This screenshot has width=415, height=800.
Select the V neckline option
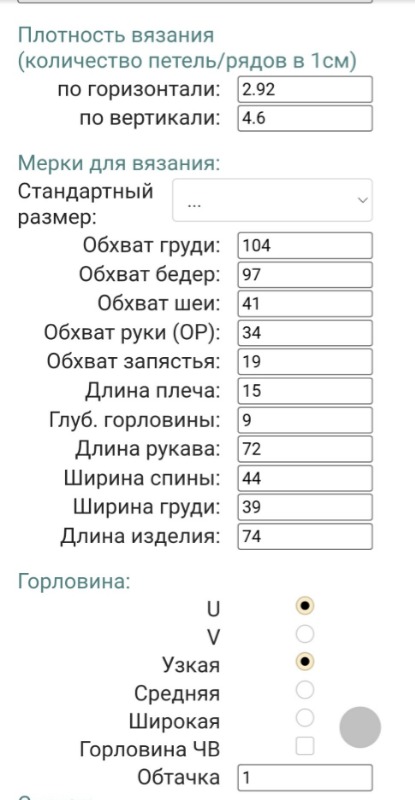305,634
